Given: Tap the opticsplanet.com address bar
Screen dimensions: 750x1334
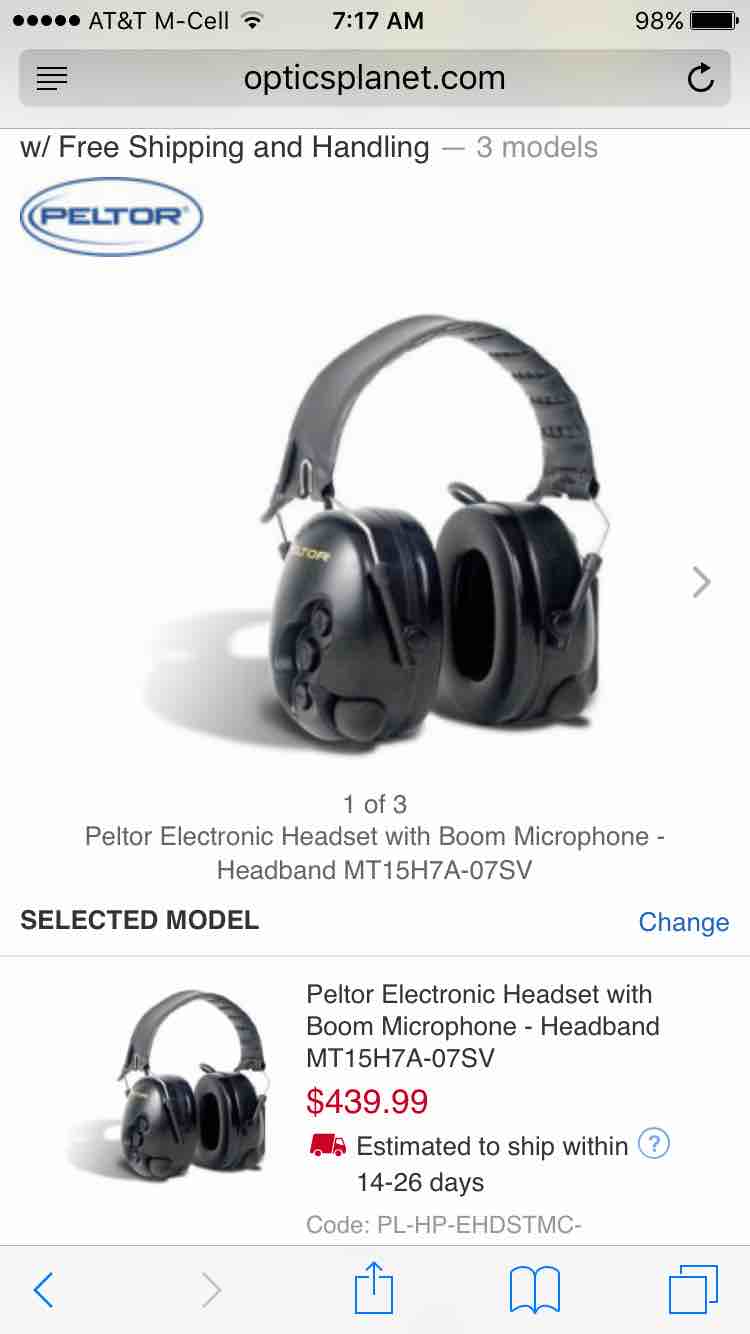Looking at the screenshot, I should tap(375, 78).
